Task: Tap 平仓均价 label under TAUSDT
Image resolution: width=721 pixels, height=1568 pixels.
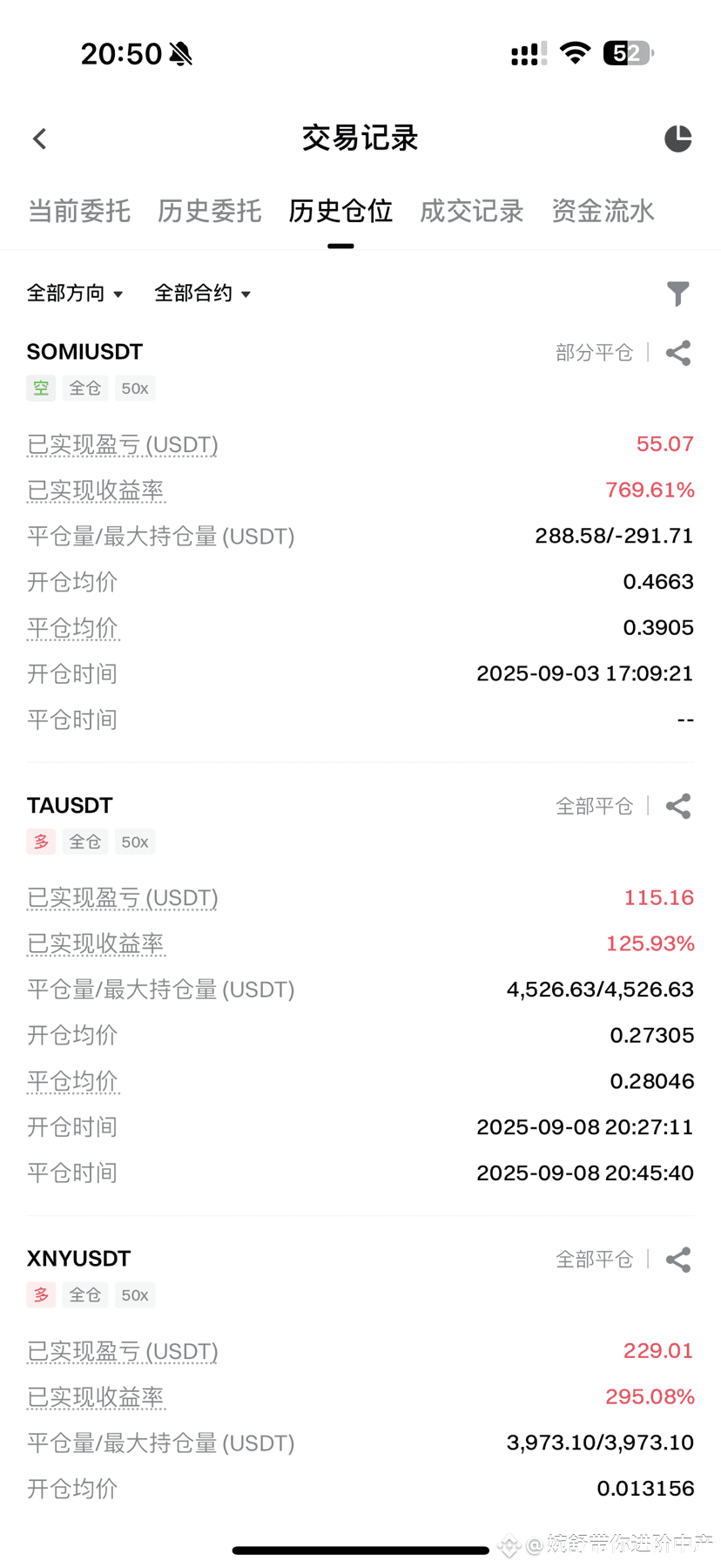Action: pyautogui.click(x=72, y=1081)
